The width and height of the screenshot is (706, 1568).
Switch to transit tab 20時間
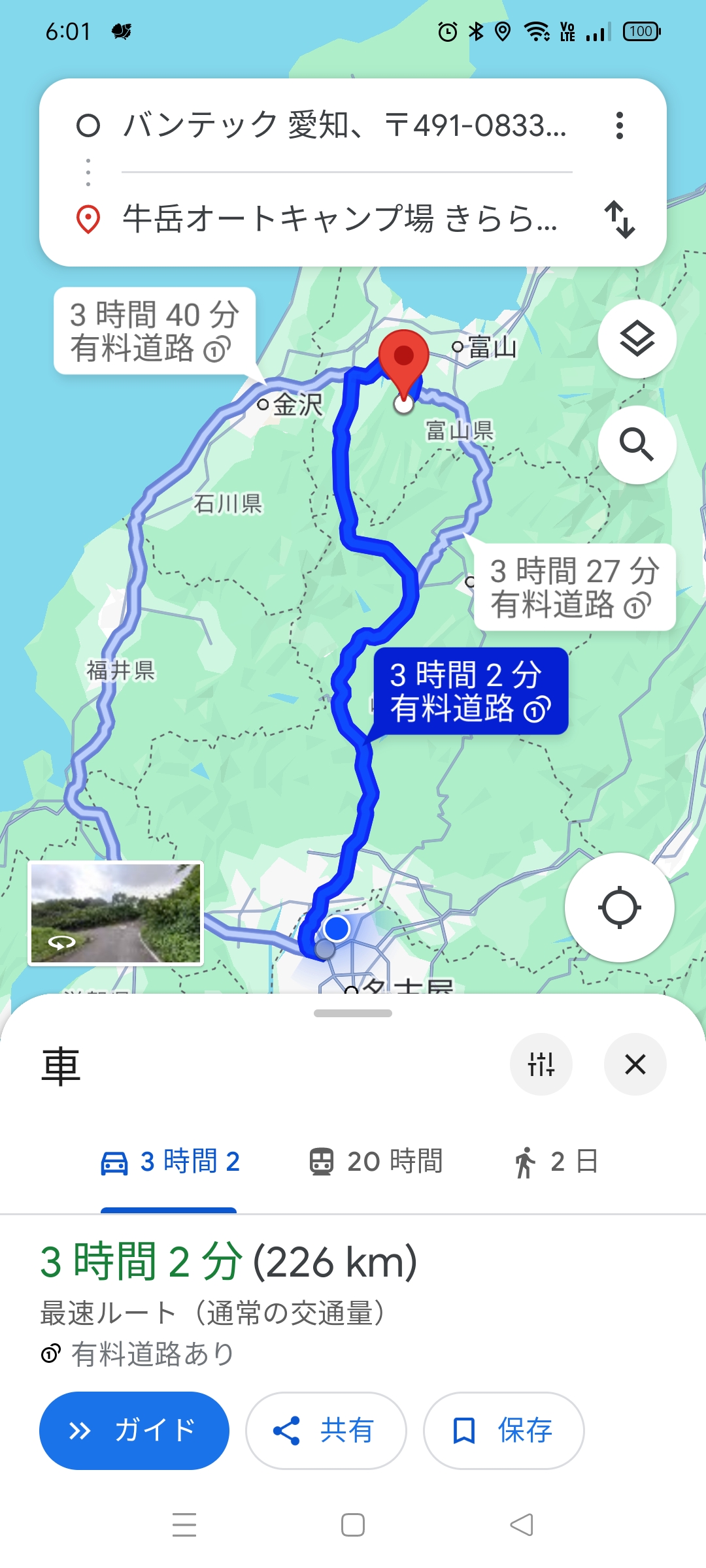376,1162
